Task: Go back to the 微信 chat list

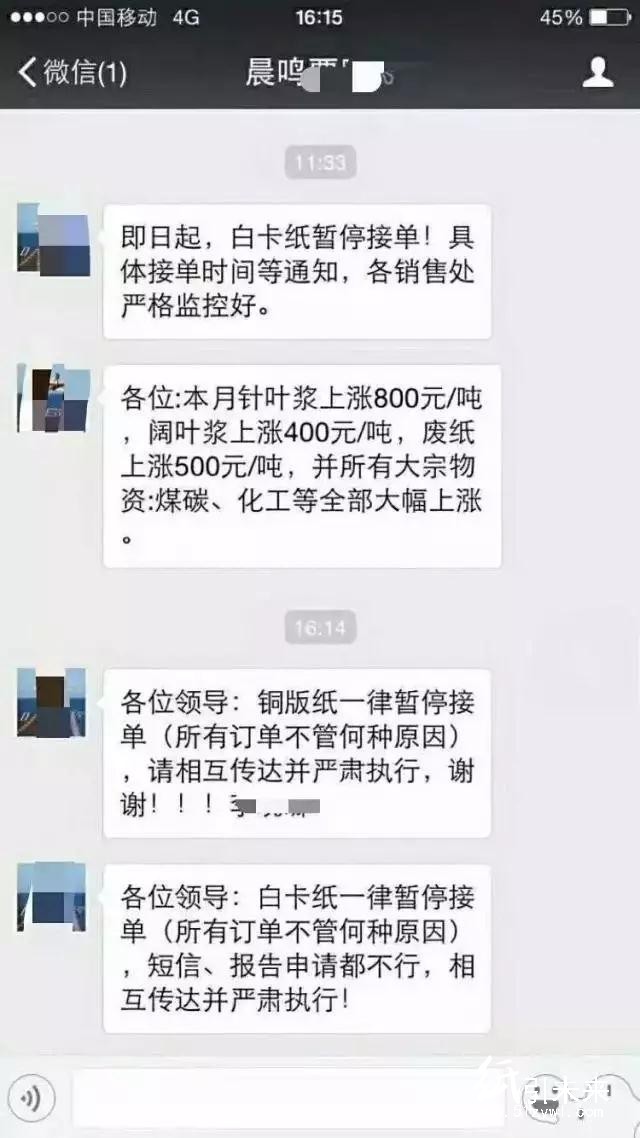Action: coord(70,72)
